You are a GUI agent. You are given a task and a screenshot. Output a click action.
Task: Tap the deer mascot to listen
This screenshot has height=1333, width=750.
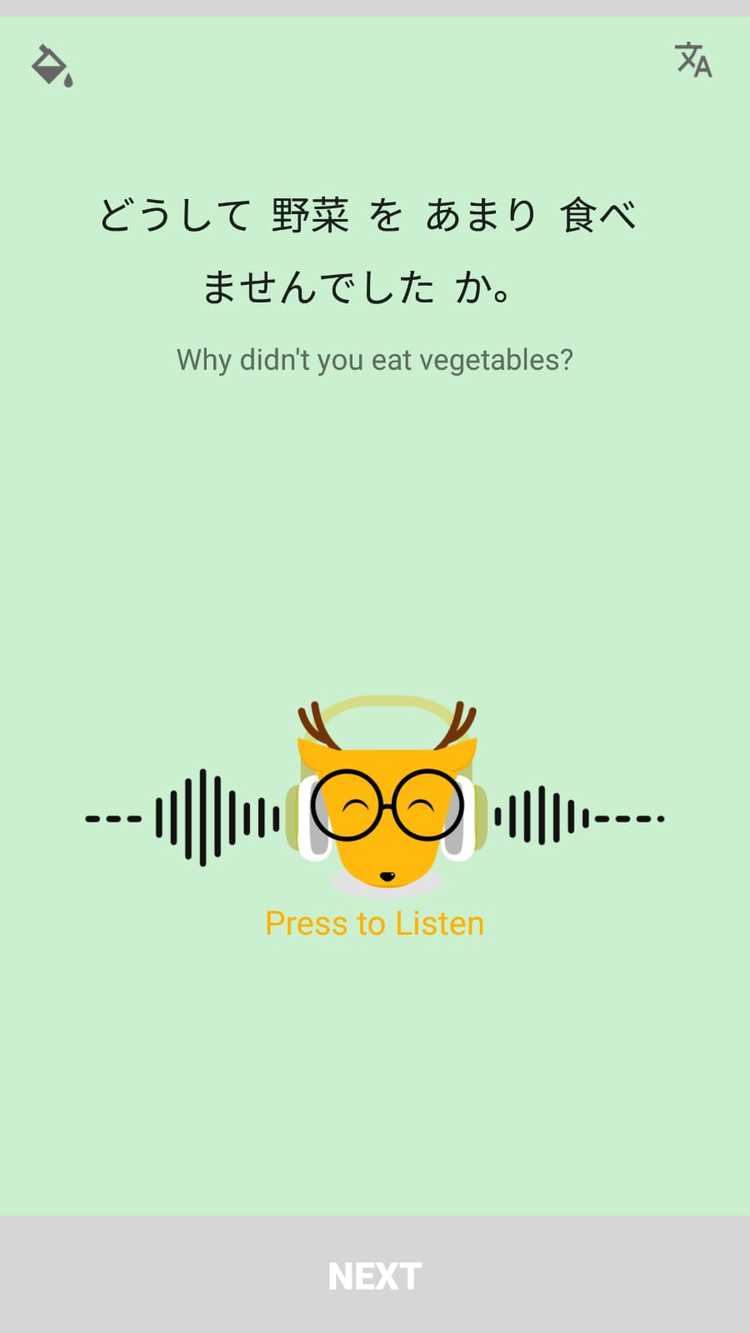point(387,796)
